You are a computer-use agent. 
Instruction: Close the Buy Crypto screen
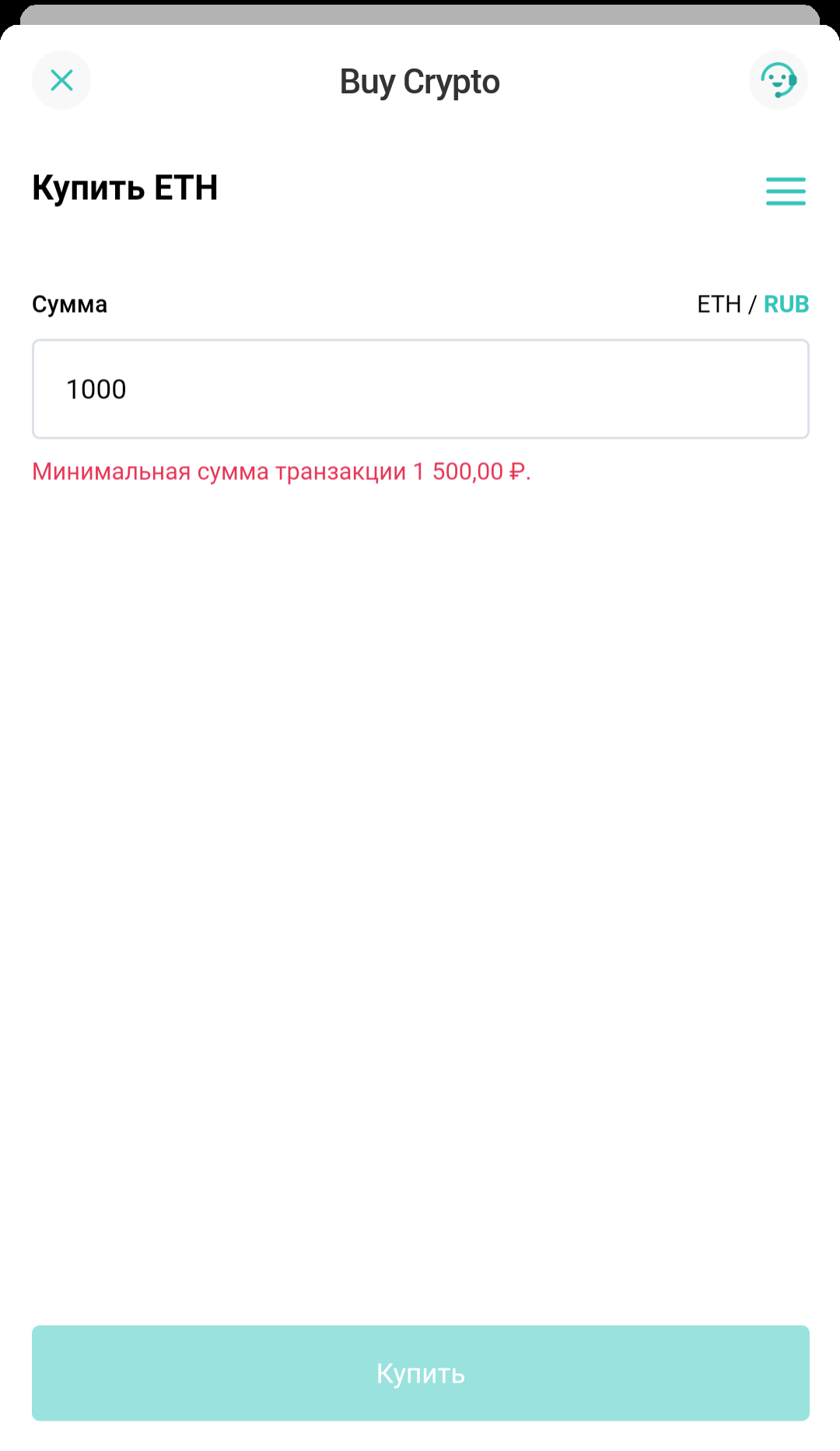[61, 80]
